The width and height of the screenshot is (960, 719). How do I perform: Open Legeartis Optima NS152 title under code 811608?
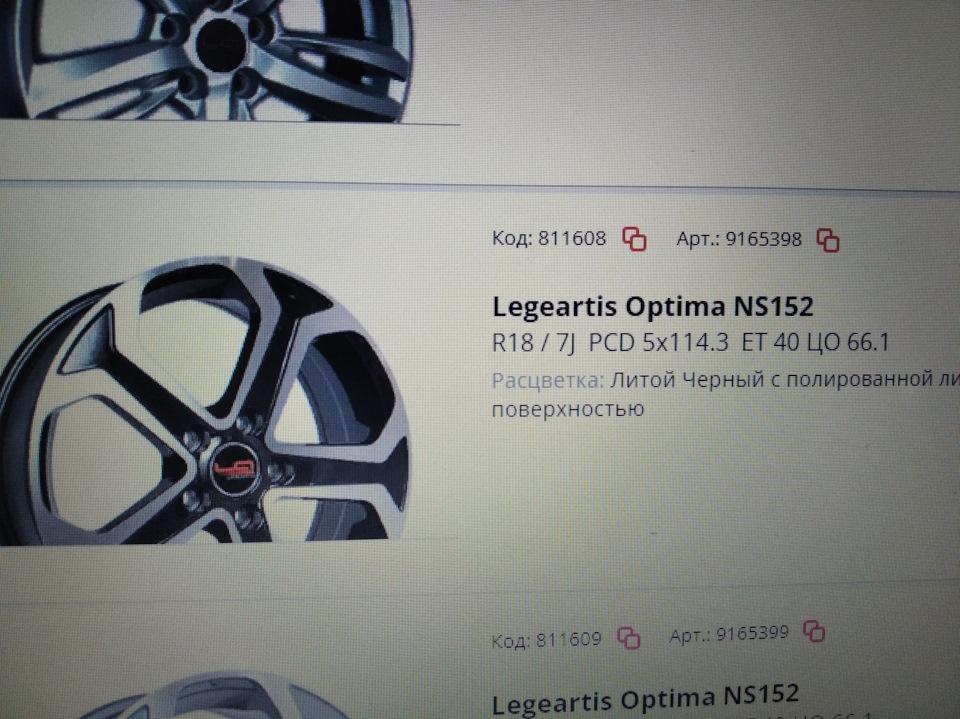653,305
